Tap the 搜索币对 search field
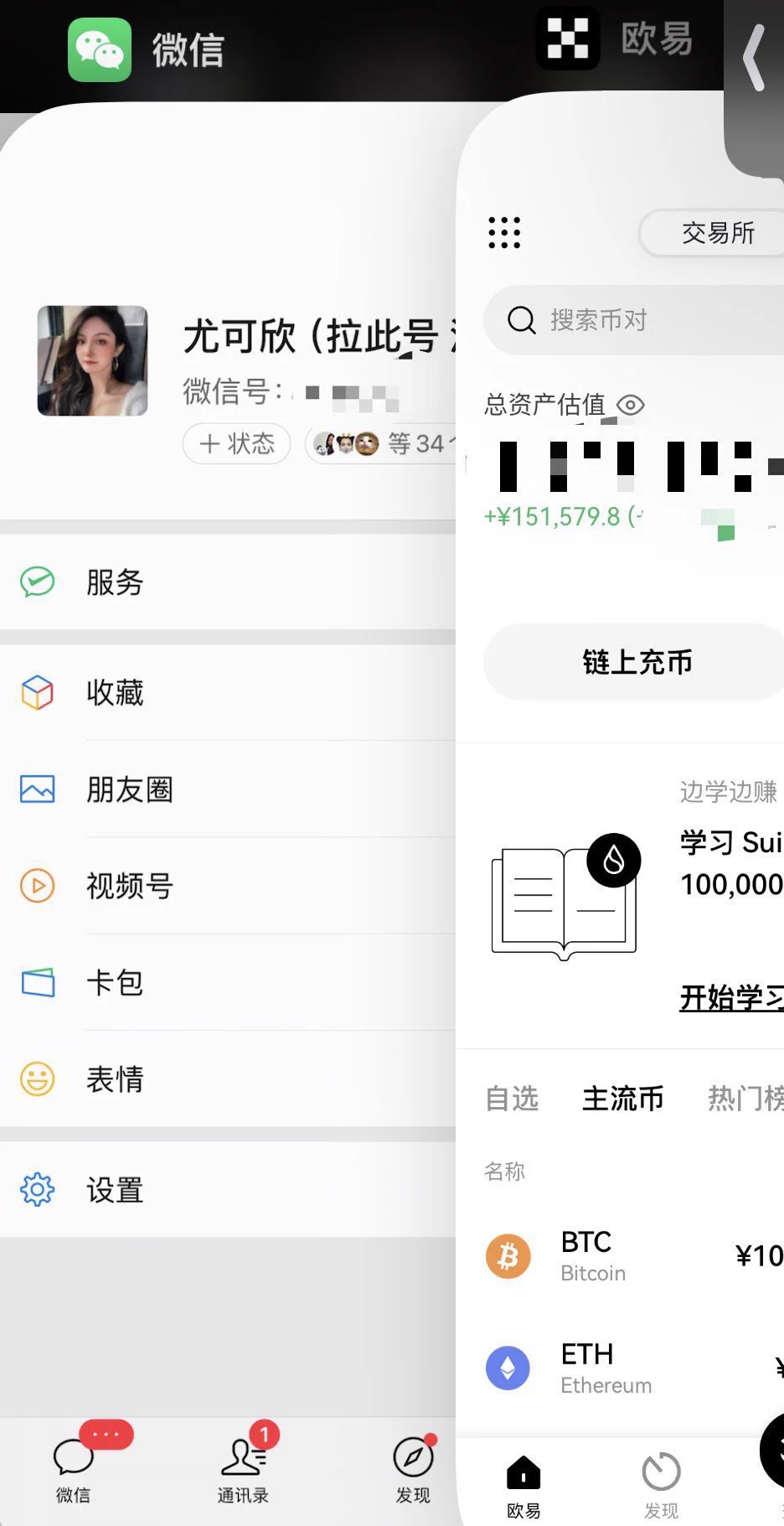This screenshot has height=1526, width=784. 634,320
